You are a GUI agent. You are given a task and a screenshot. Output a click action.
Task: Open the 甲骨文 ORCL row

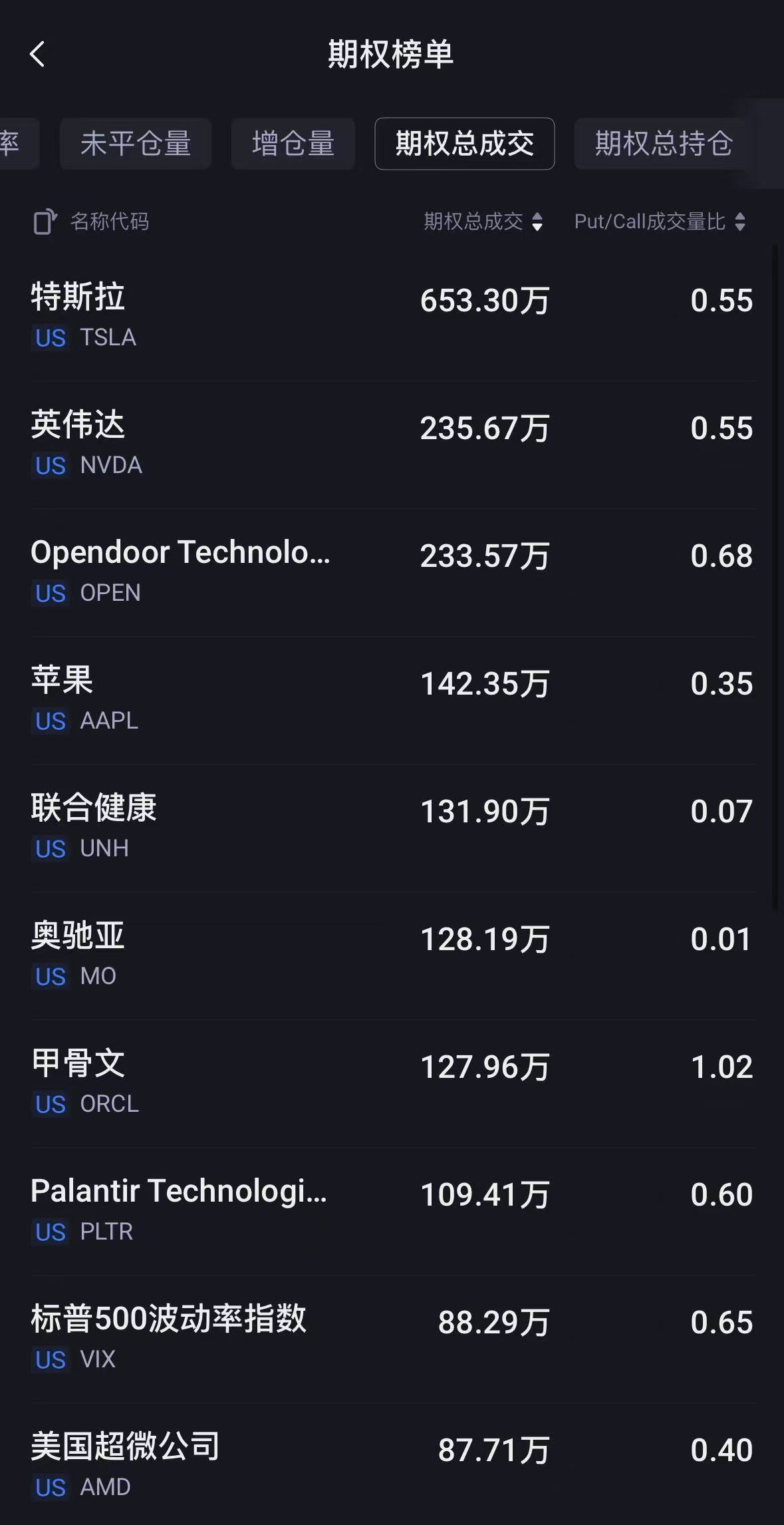392,1083
